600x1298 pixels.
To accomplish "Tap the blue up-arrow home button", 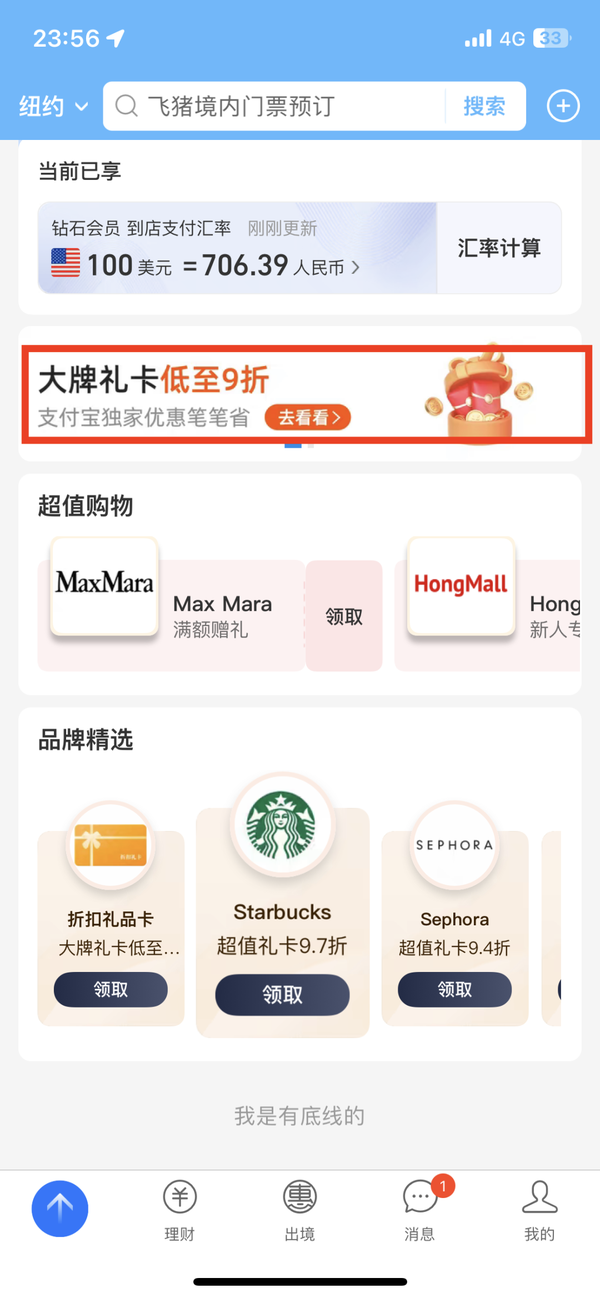I will click(60, 1208).
